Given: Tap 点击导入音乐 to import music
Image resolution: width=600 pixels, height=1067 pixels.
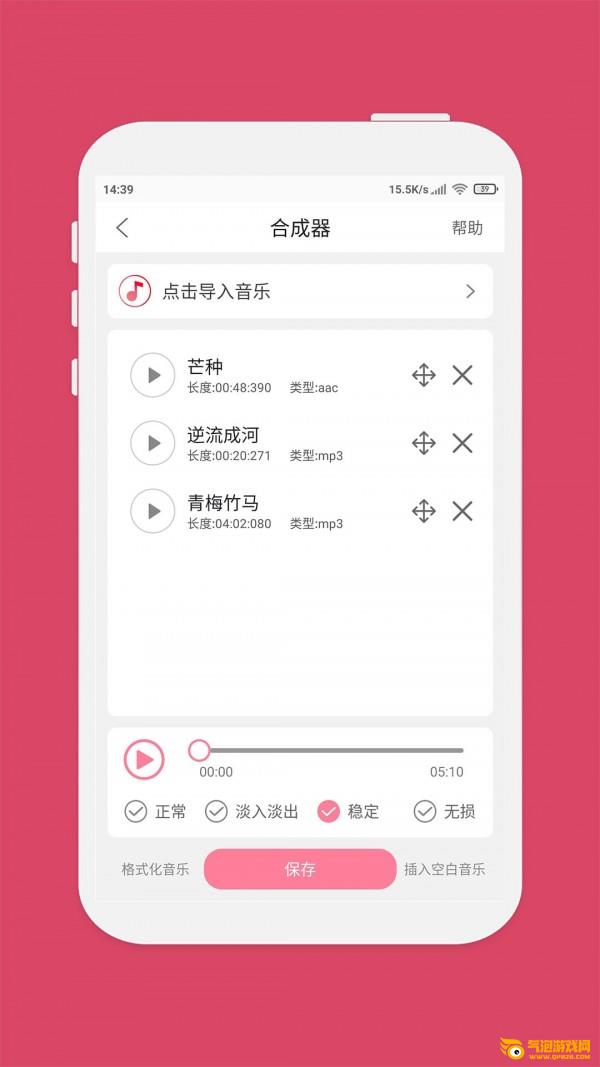Looking at the screenshot, I should [x=300, y=291].
